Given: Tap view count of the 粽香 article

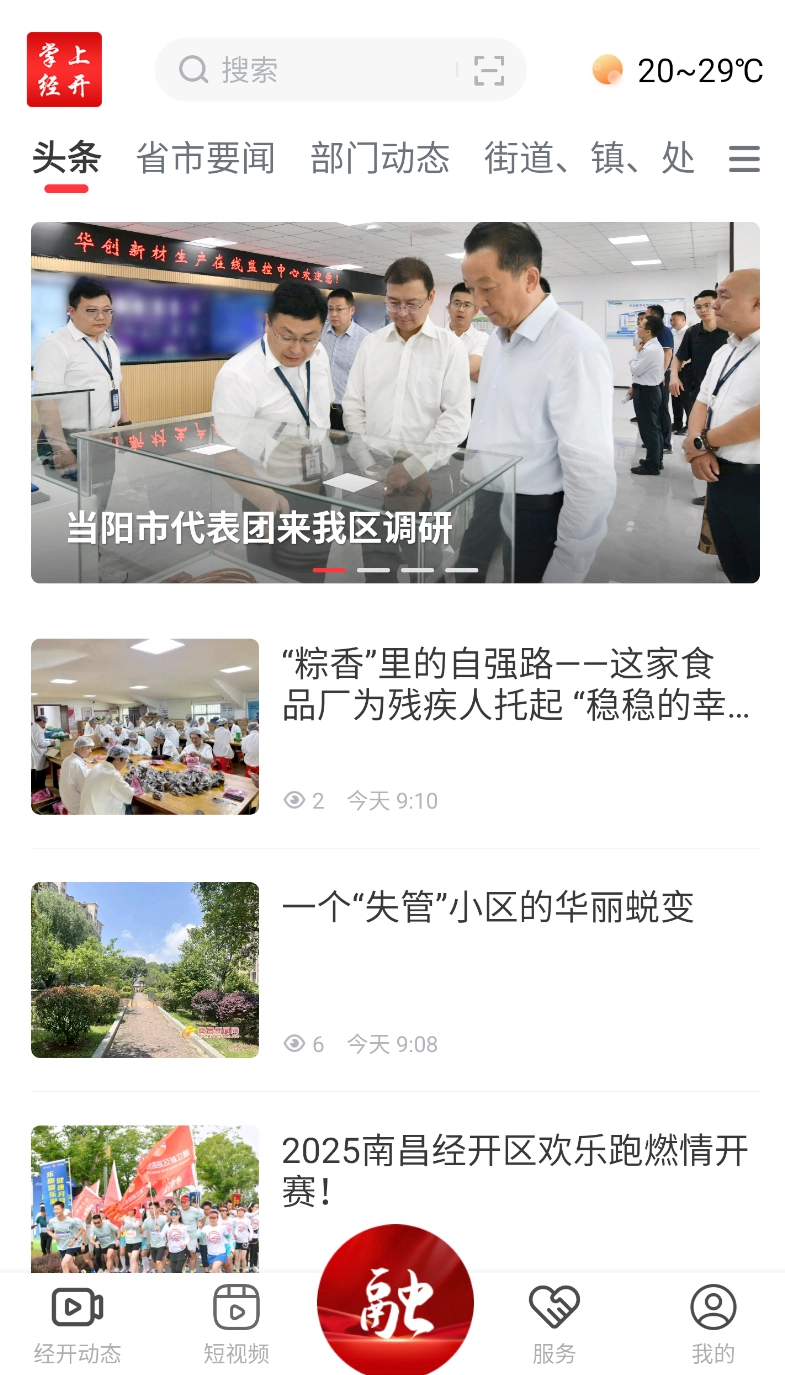Looking at the screenshot, I should pos(304,800).
